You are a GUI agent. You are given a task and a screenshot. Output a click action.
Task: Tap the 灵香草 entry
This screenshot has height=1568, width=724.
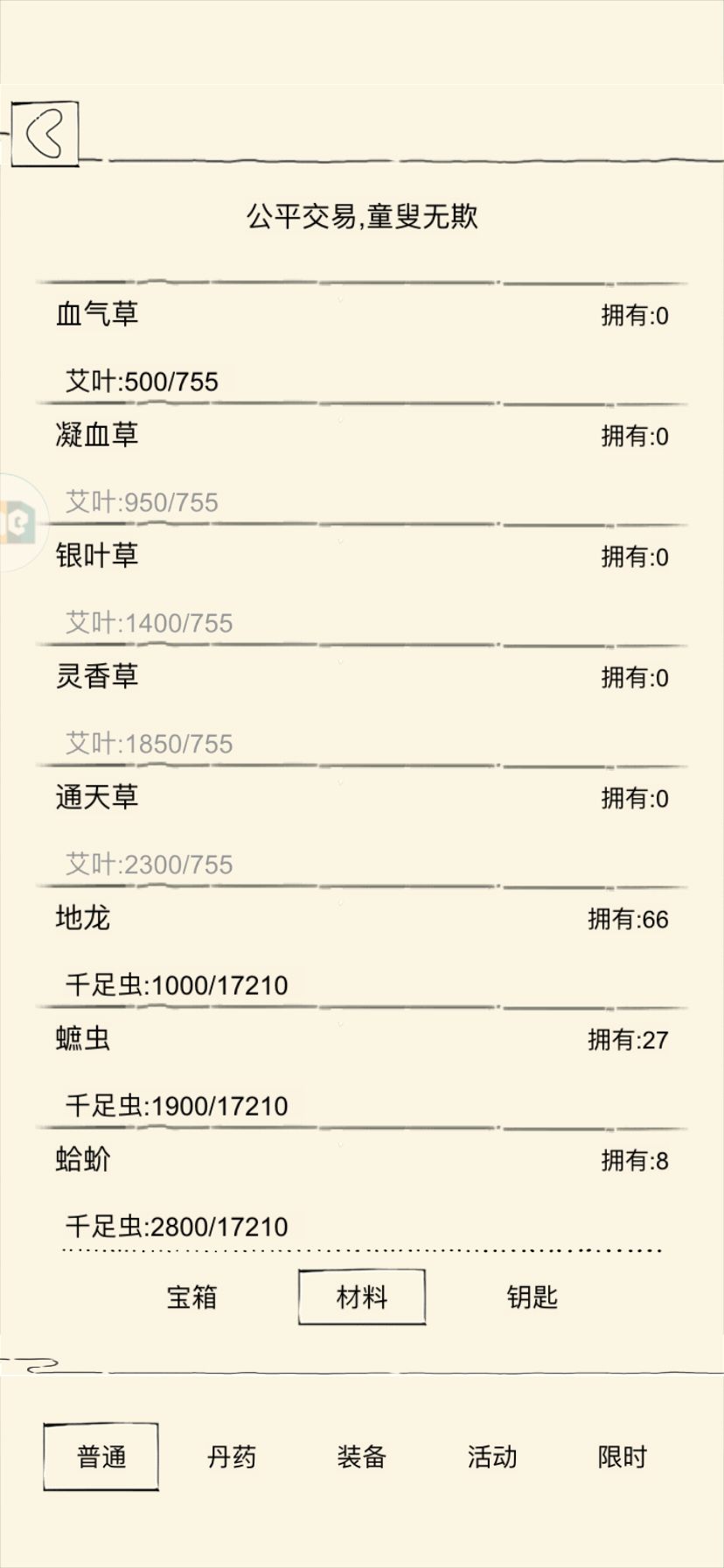tap(362, 706)
